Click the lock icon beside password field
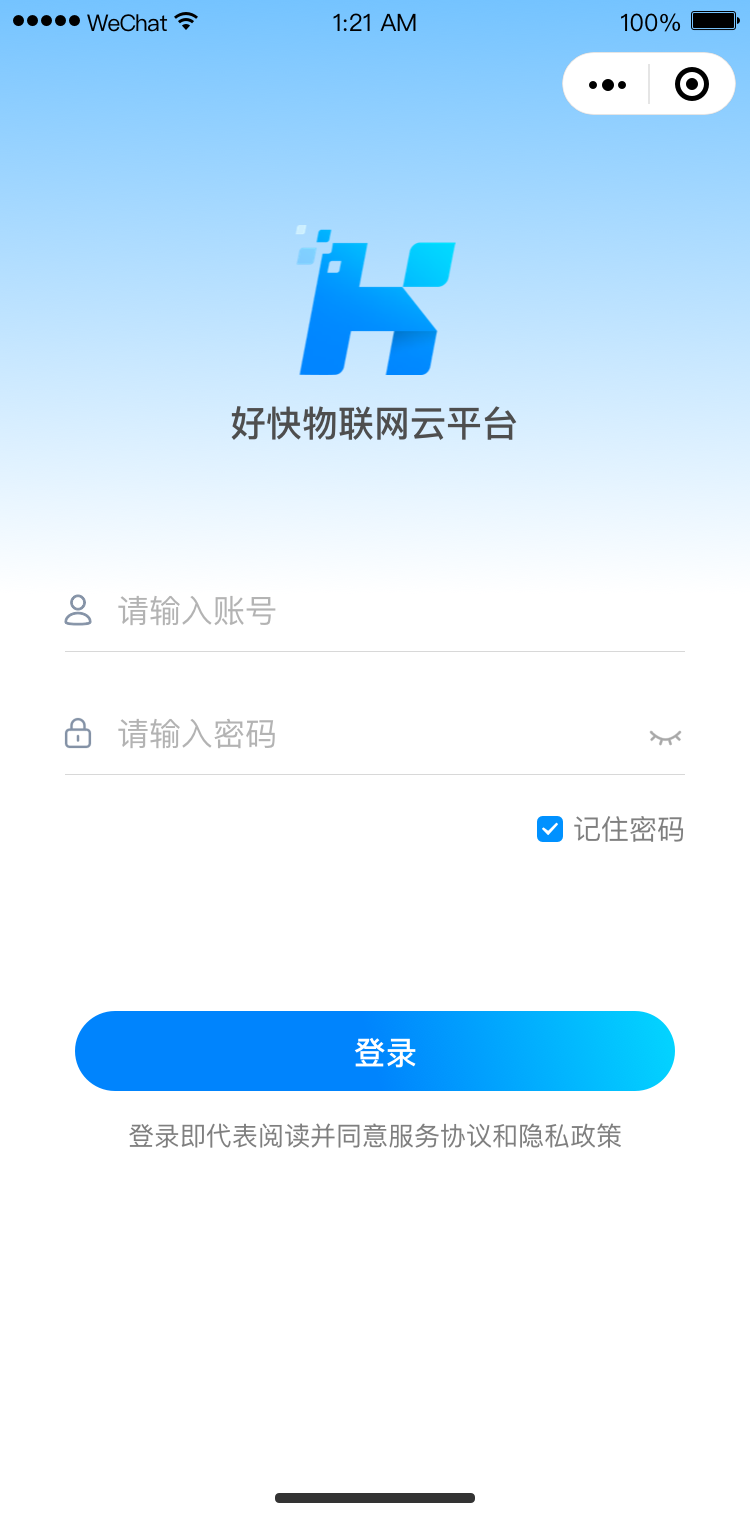The image size is (750, 1530). click(78, 735)
